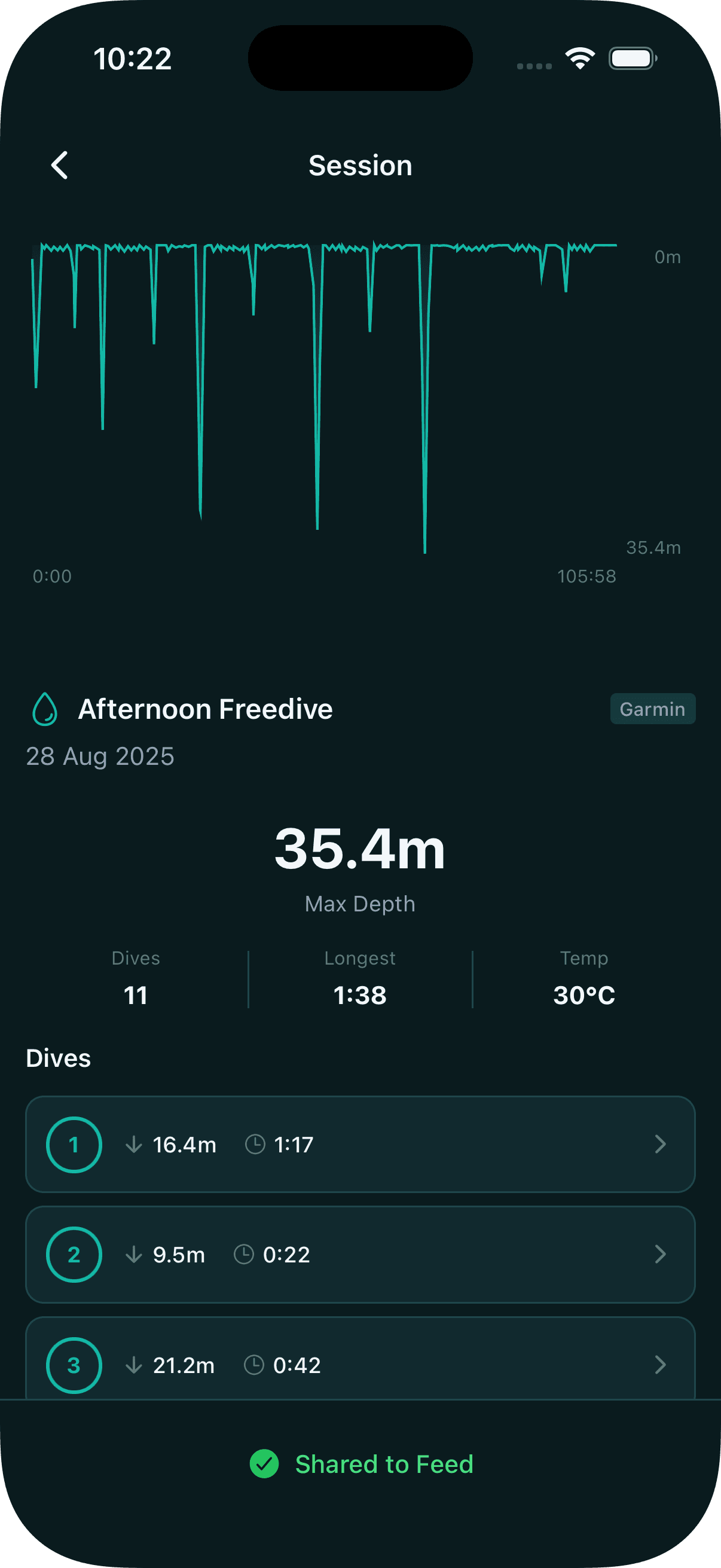Screen dimensions: 721x1568
Task: Toggle the dive 1 number badge
Action: click(x=73, y=1144)
